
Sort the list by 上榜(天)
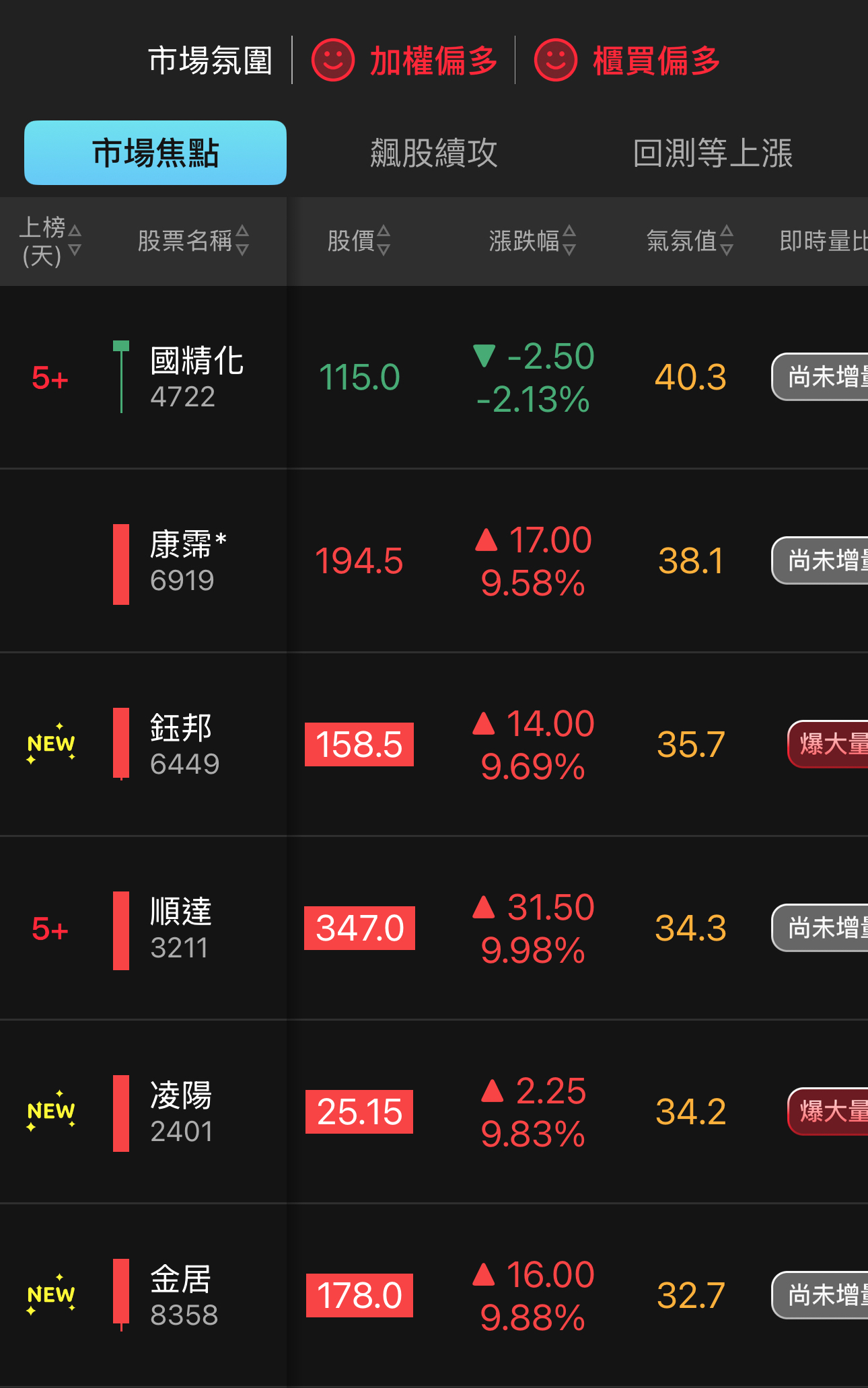[x=50, y=241]
